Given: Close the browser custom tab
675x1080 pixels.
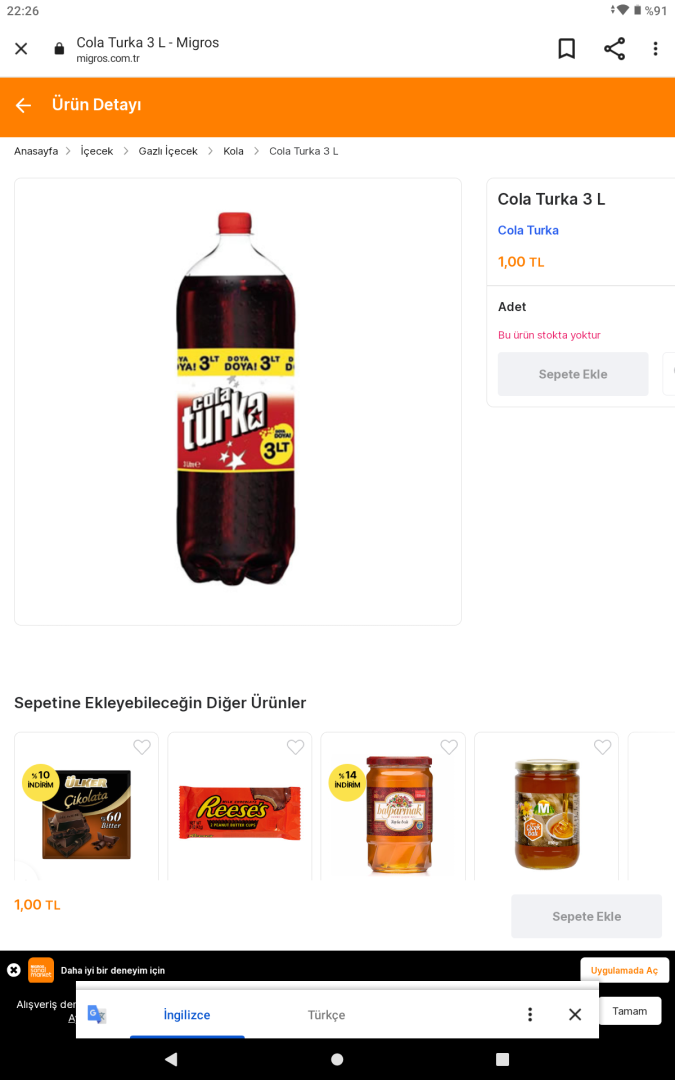Looking at the screenshot, I should [21, 48].
